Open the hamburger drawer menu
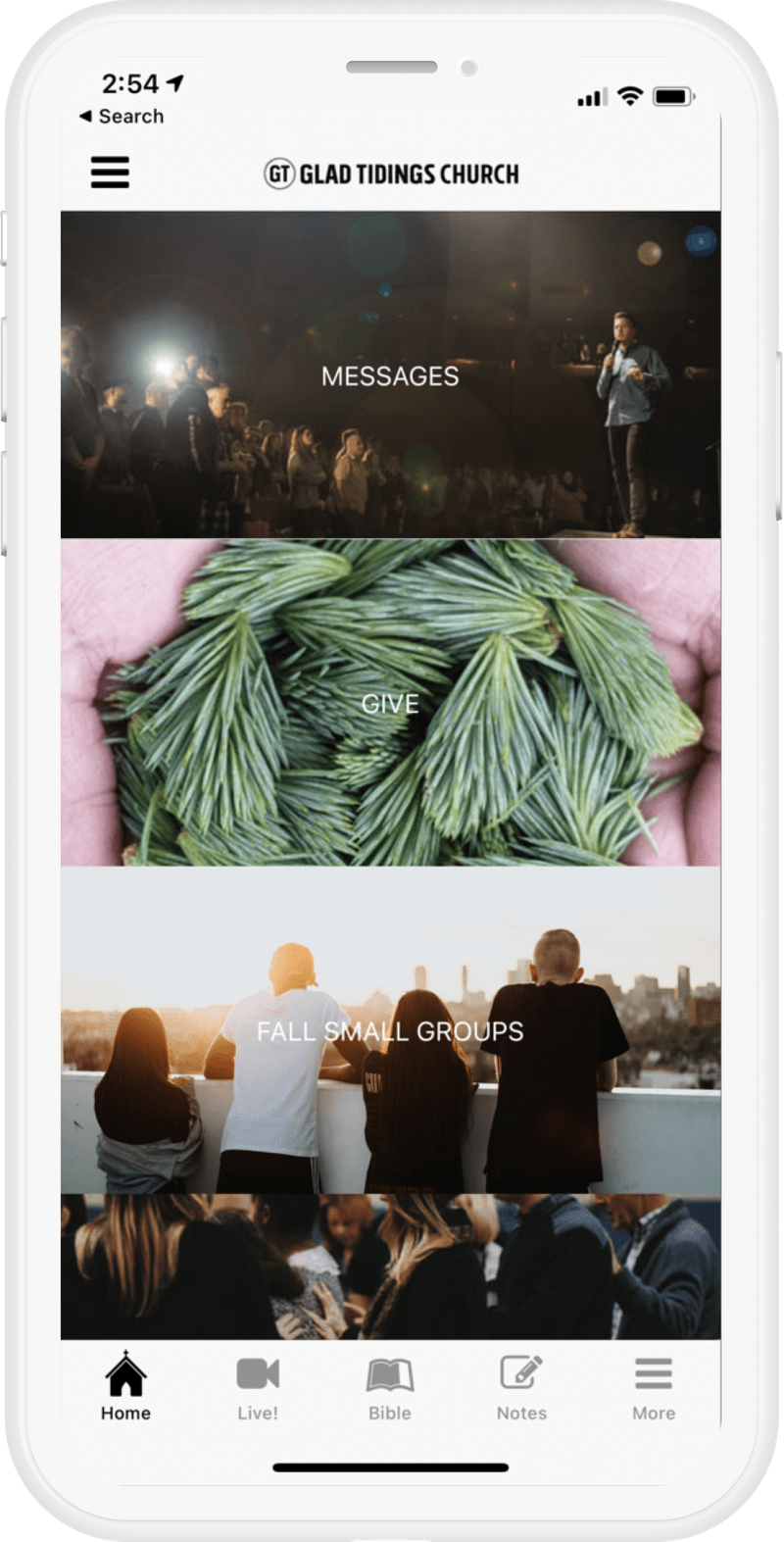This screenshot has height=1542, width=784. pyautogui.click(x=110, y=172)
